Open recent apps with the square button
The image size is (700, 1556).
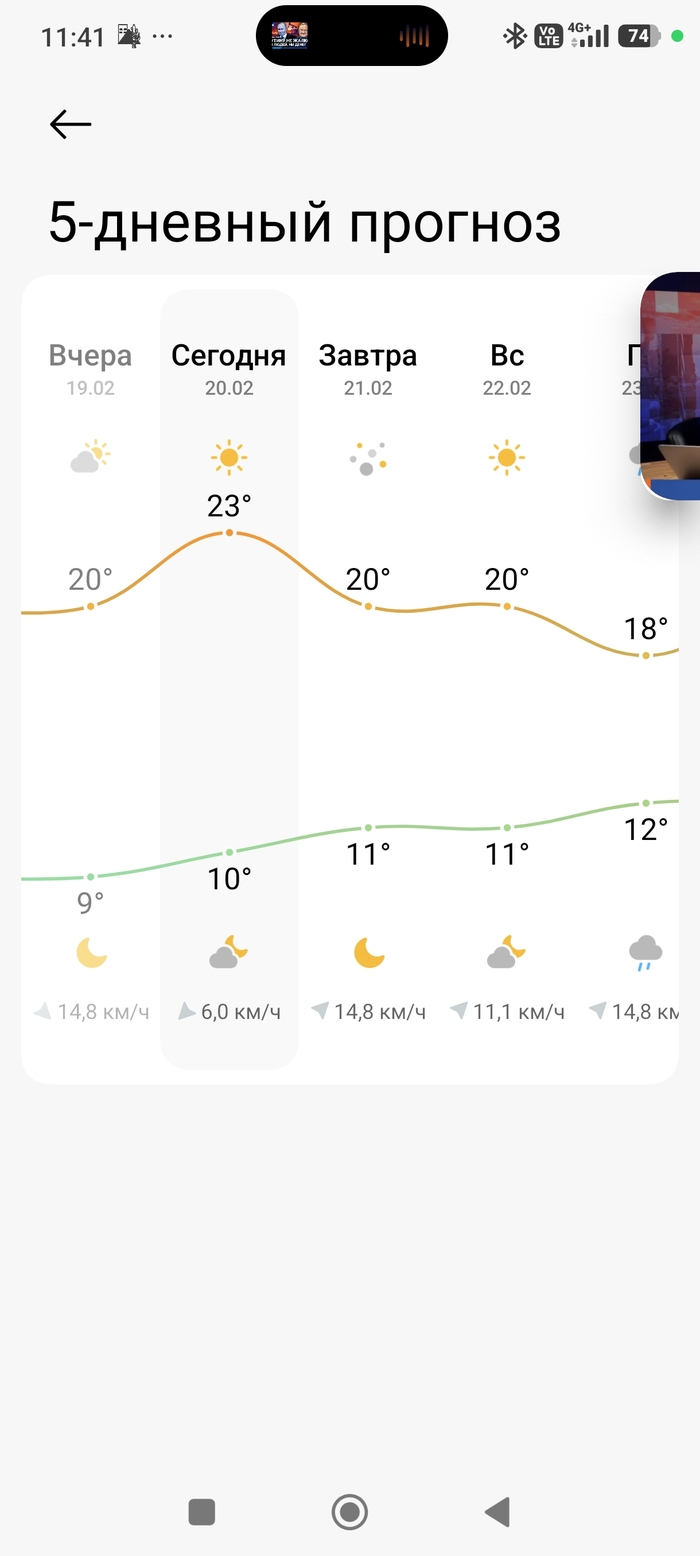(202, 1511)
